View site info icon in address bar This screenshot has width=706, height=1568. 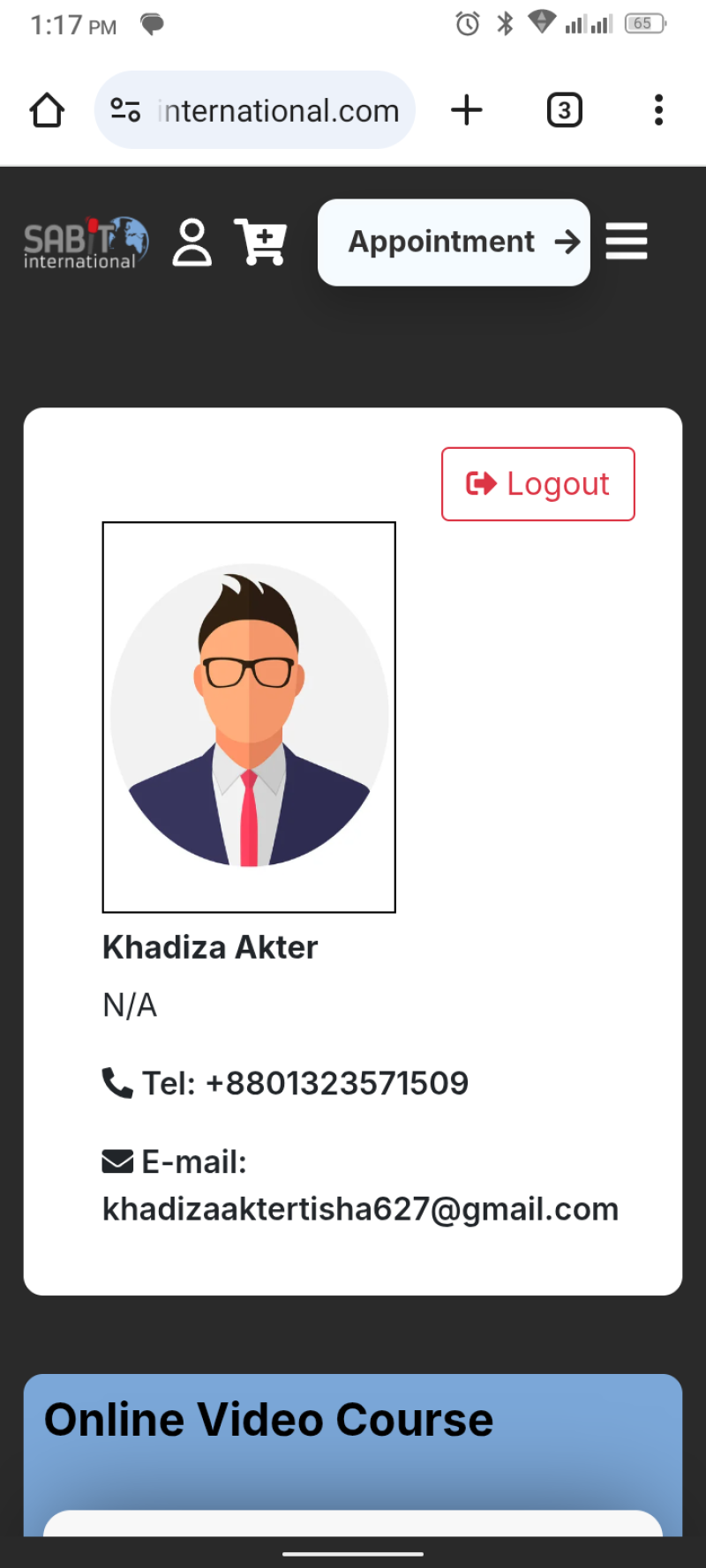(x=125, y=110)
